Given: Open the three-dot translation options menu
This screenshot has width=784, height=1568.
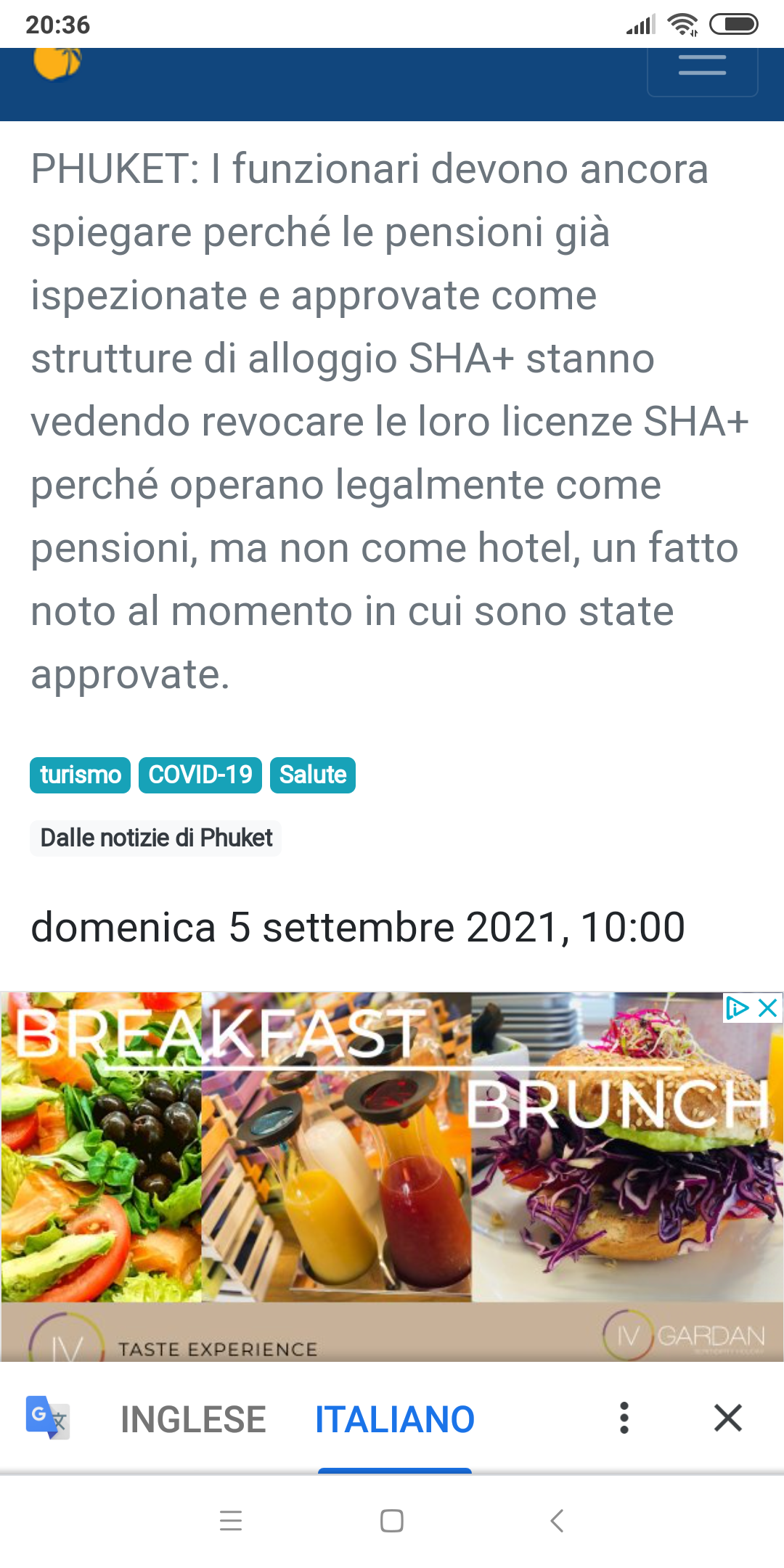Looking at the screenshot, I should 623,1418.
